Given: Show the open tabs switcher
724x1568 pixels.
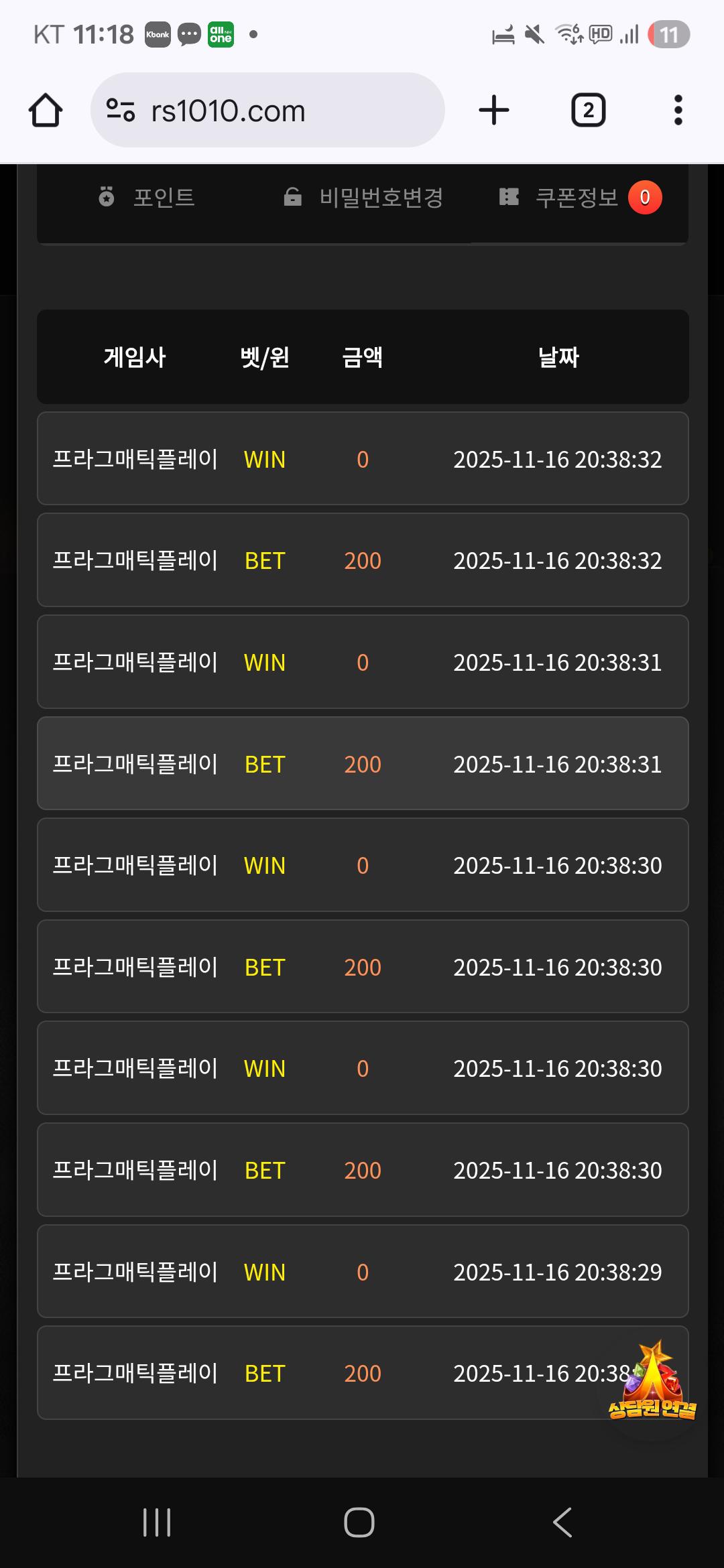Looking at the screenshot, I should 588,111.
